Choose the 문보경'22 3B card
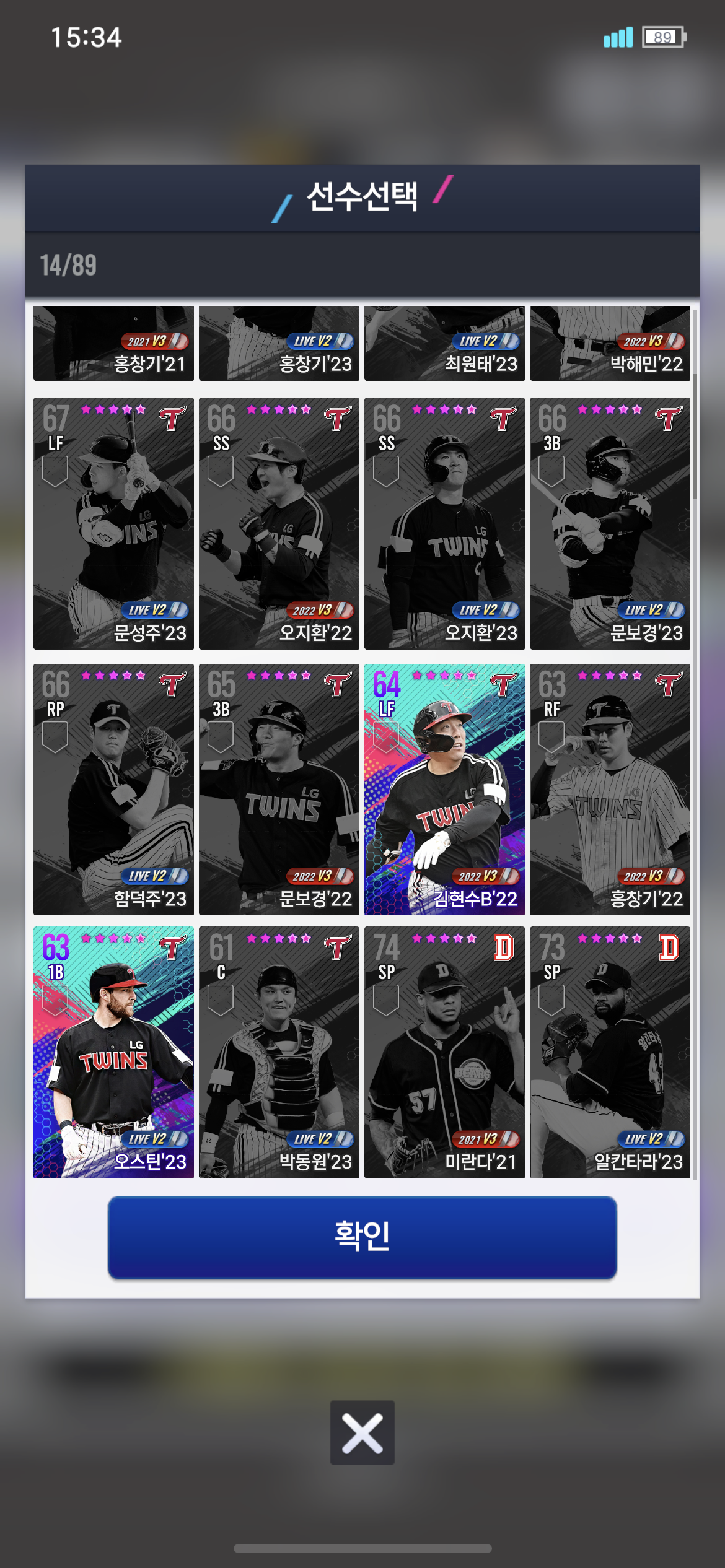This screenshot has height=1568, width=725. [x=279, y=789]
